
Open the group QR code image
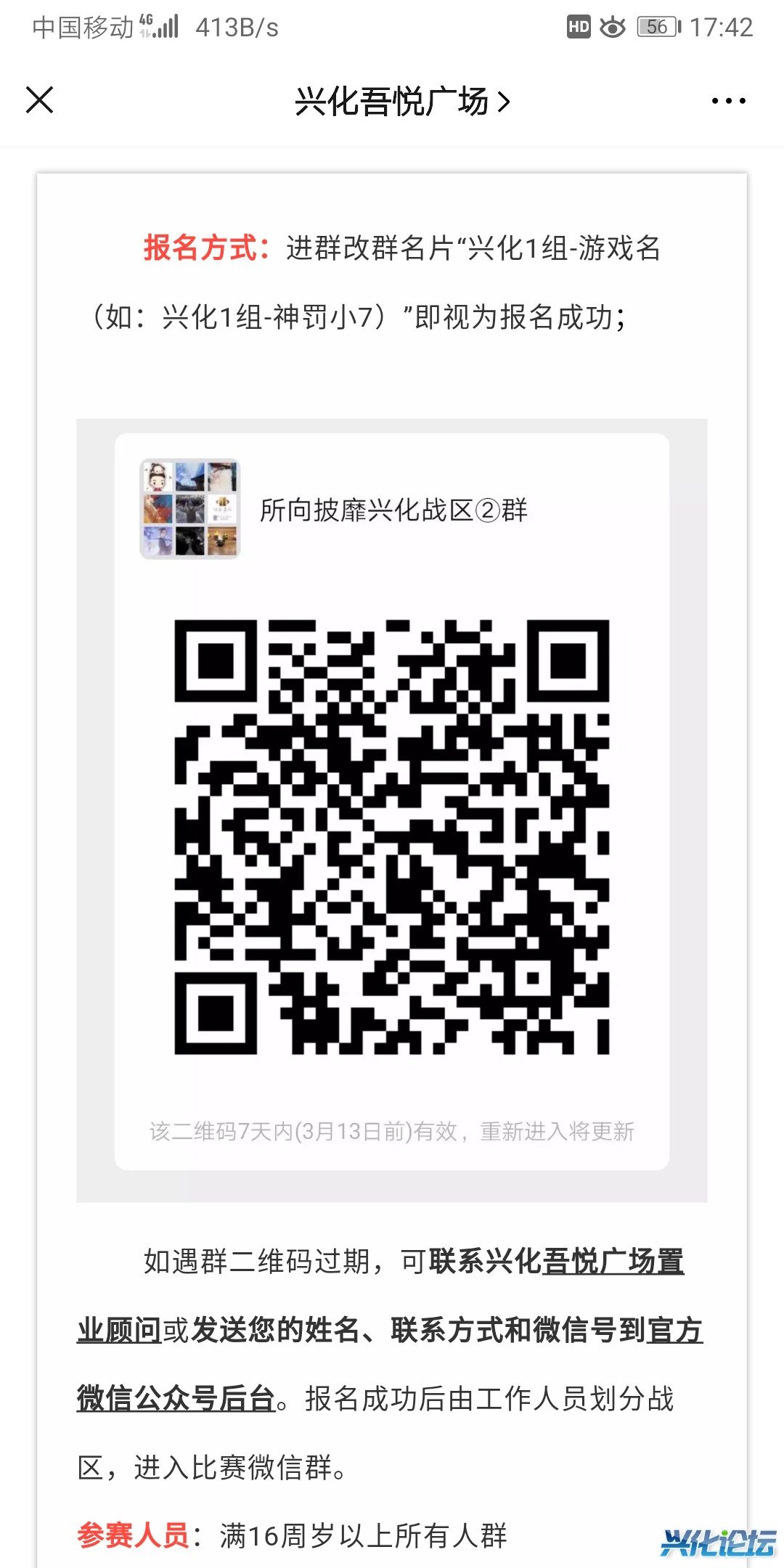click(392, 836)
